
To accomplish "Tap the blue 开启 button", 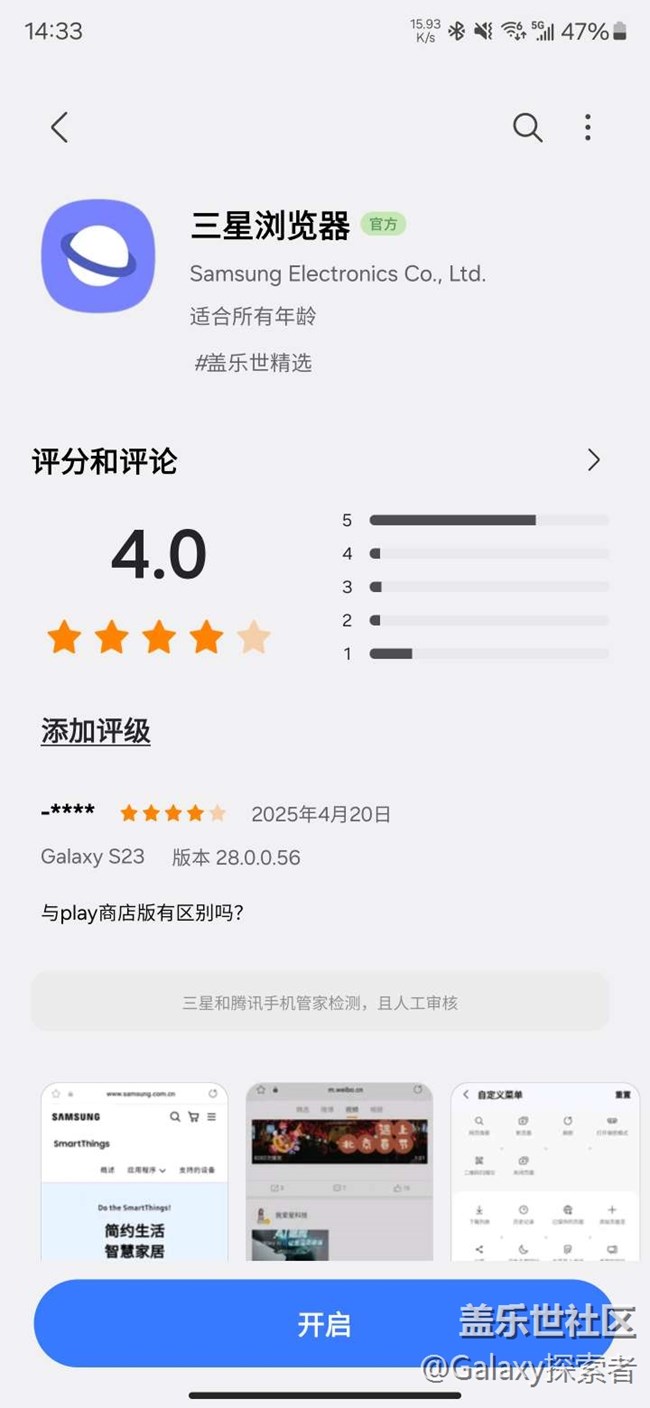I will pos(325,1324).
